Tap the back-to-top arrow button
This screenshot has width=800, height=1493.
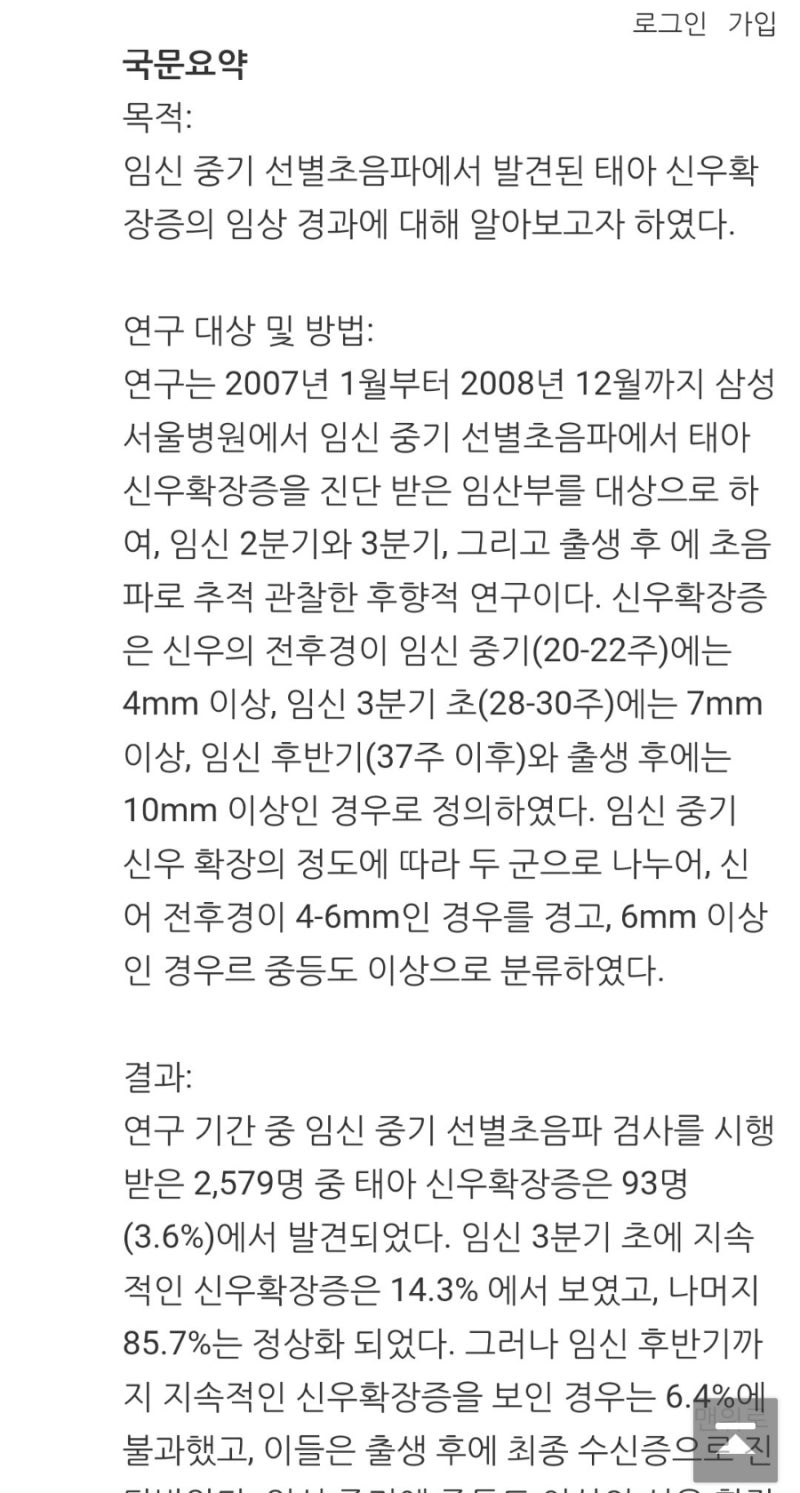[735, 1440]
